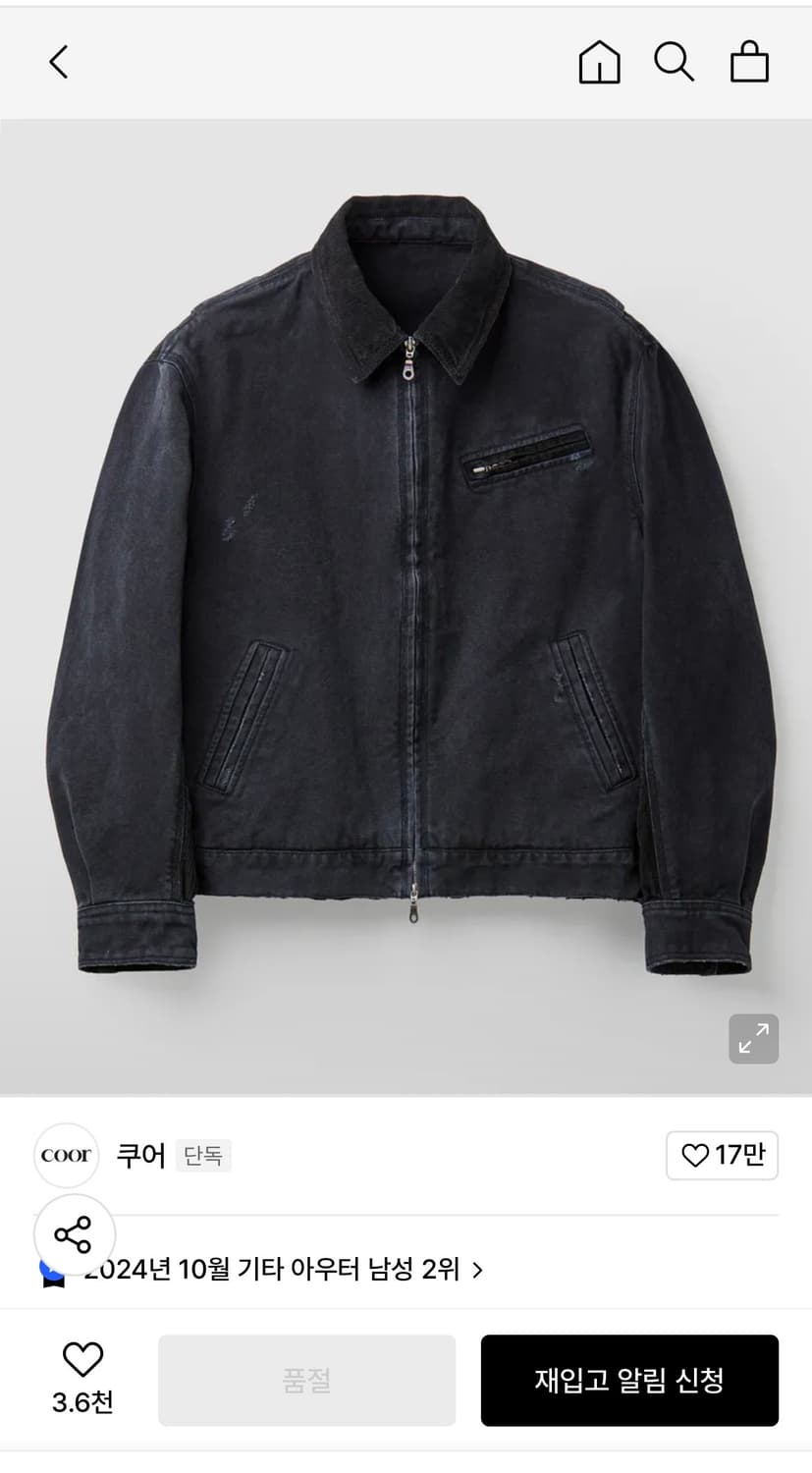
Task: Open the shopping bag
Action: click(x=749, y=63)
